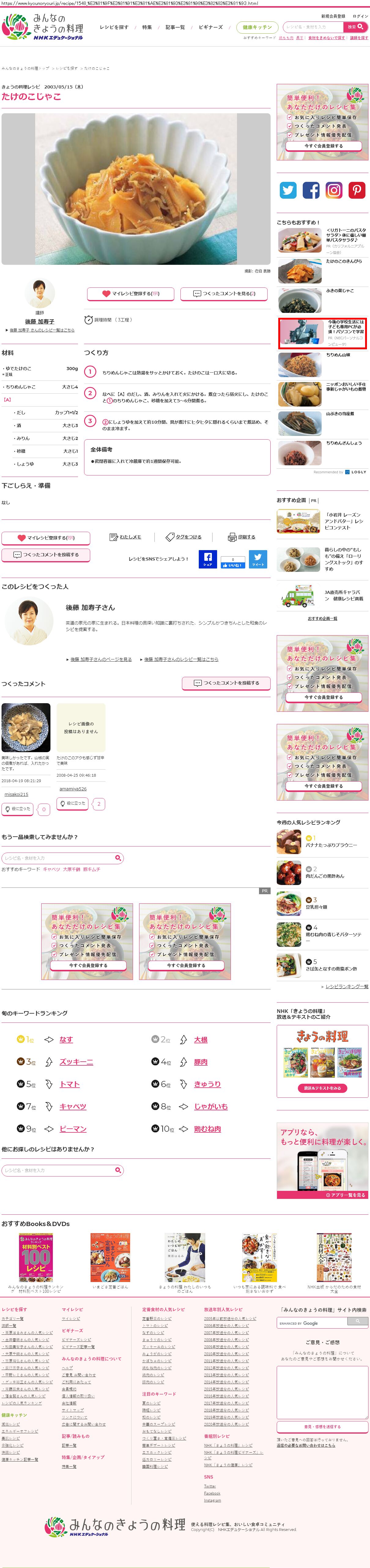Screen dimensions: 370x1568
Task: Open the keyword ranking link なす
Action: tap(66, 1040)
